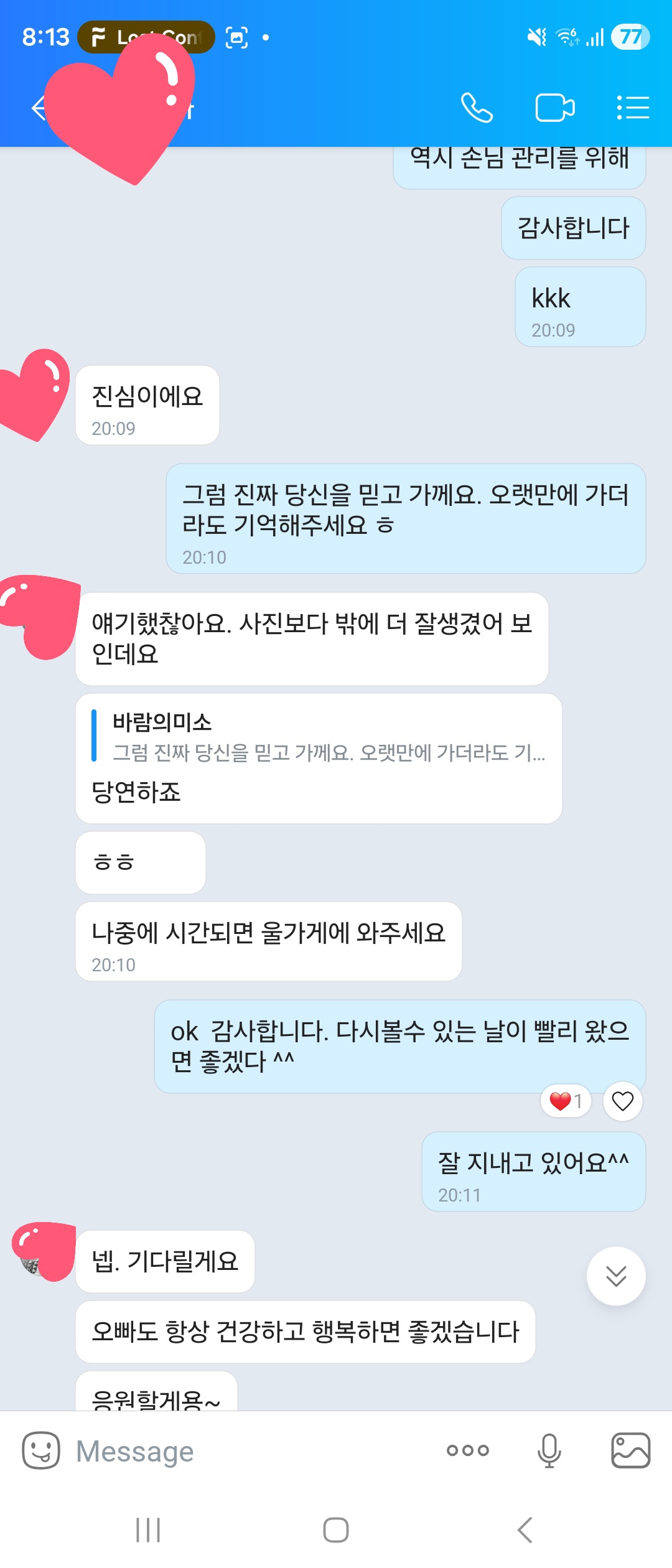Open the chat options menu

(633, 108)
